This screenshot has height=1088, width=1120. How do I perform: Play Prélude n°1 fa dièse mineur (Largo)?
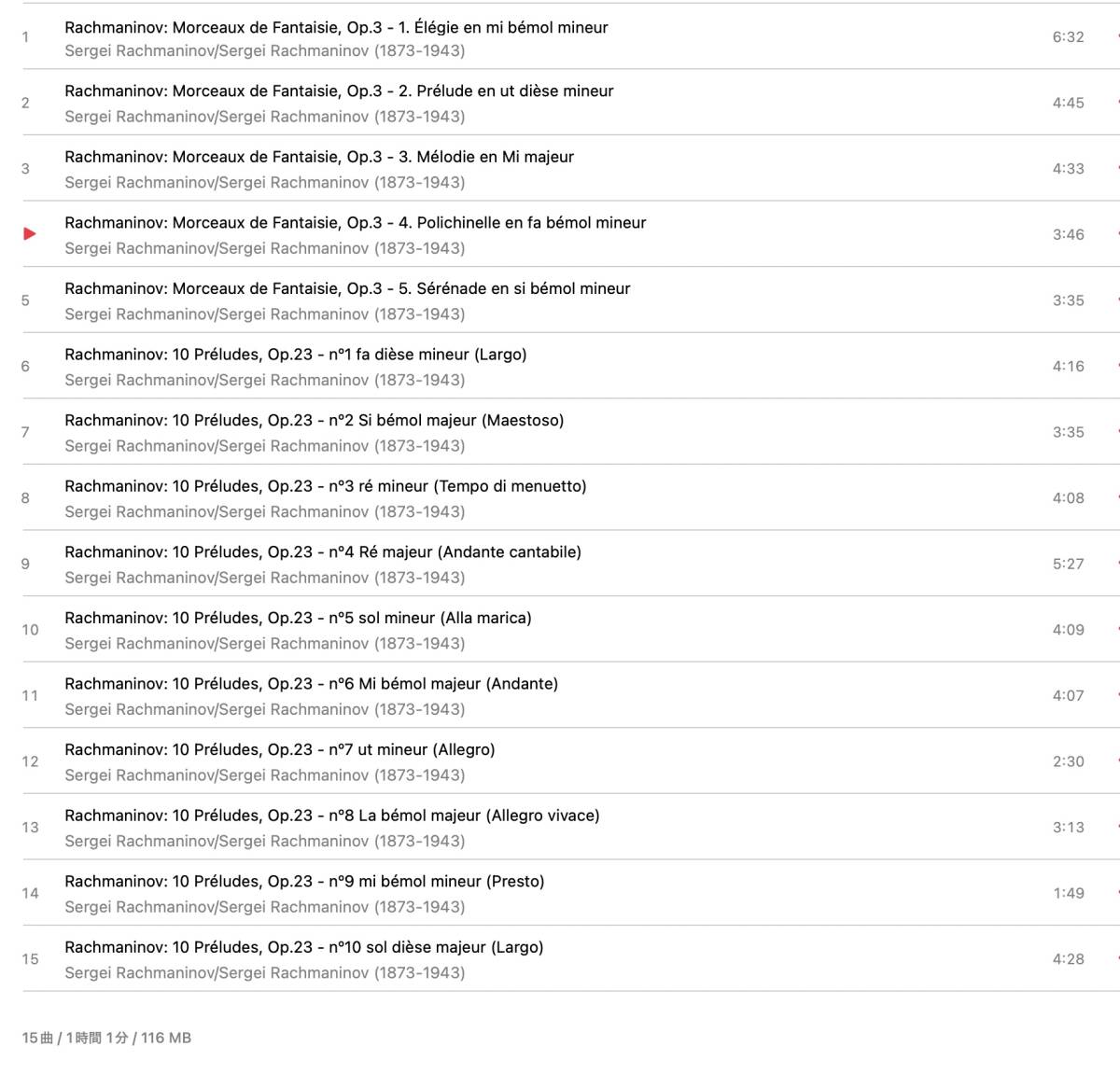(295, 355)
